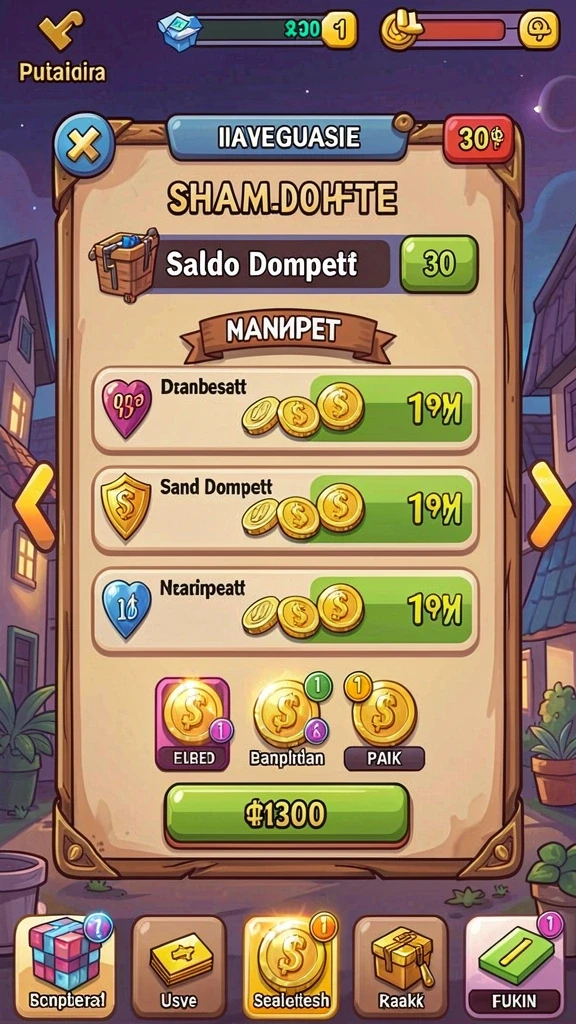Switch to the Usve tab
576x1024 pixels.
coord(178,967)
